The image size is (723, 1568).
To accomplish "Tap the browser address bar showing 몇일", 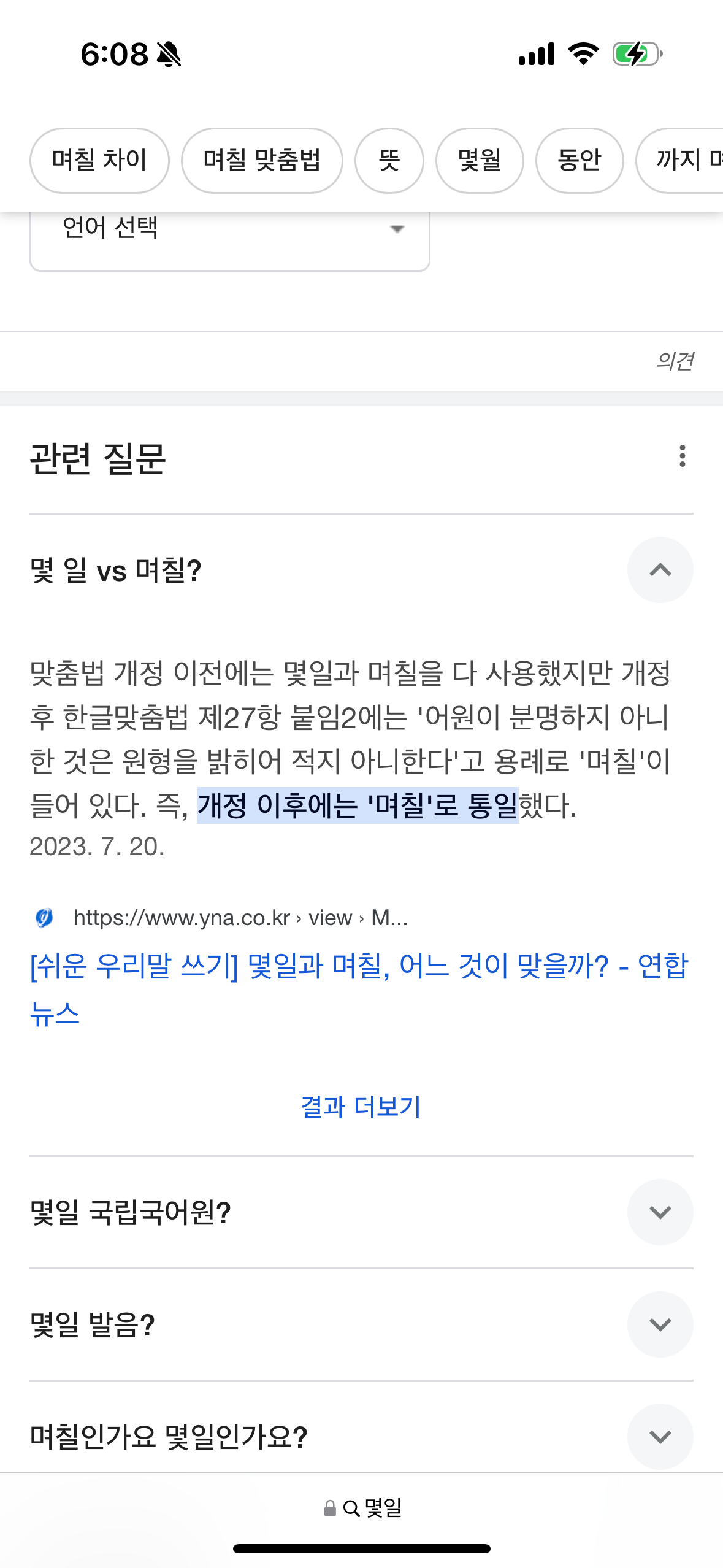I will click(362, 1508).
